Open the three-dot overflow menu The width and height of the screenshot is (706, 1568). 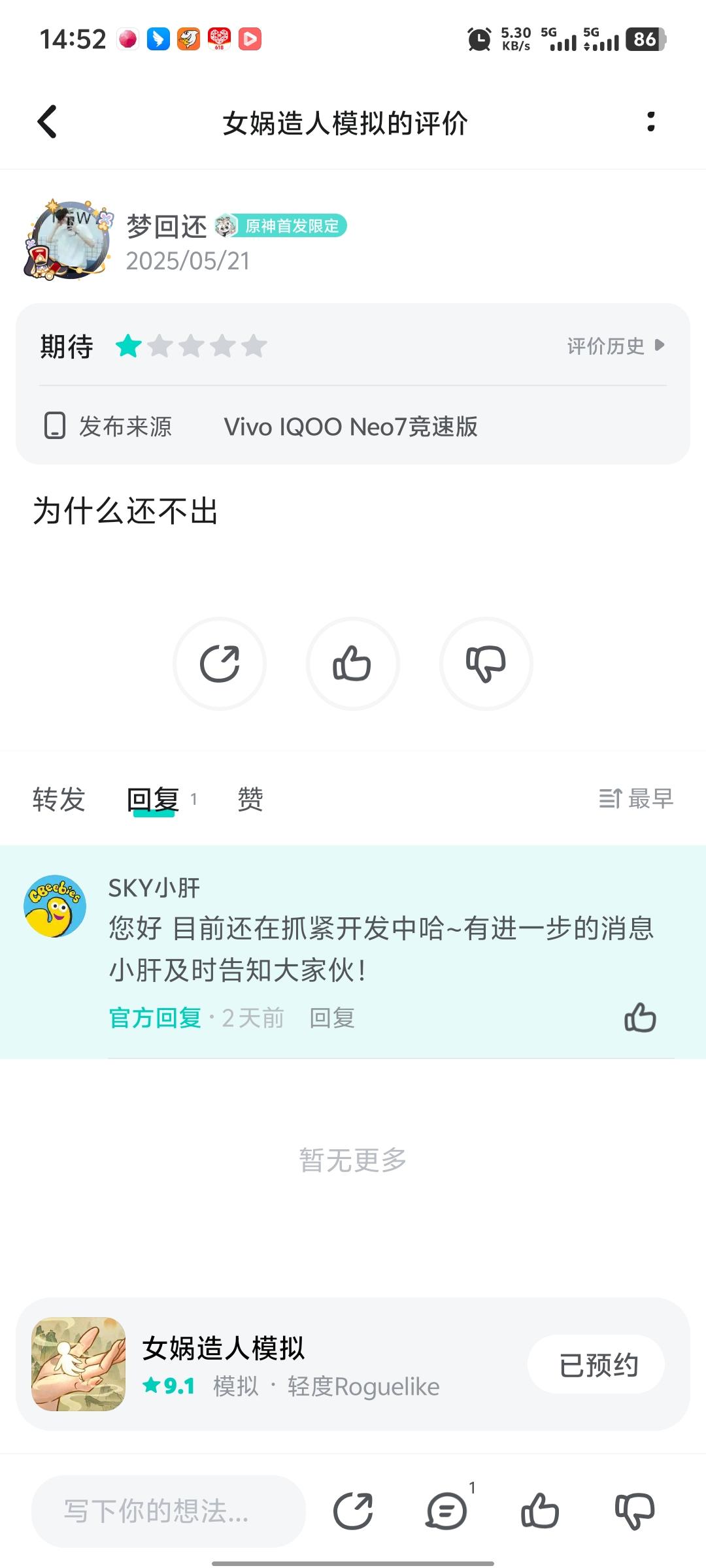650,122
